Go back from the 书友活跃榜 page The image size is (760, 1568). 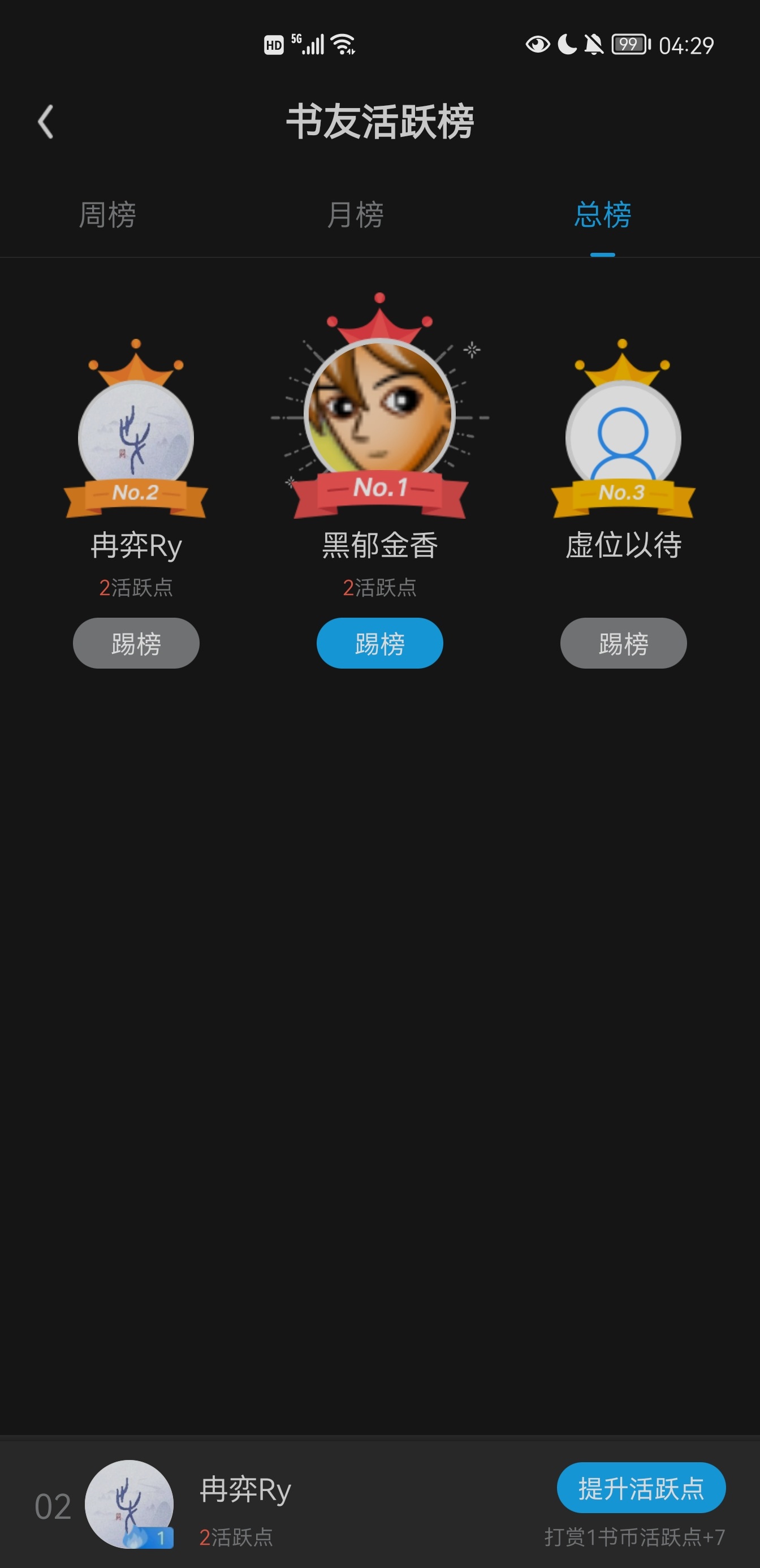point(46,122)
